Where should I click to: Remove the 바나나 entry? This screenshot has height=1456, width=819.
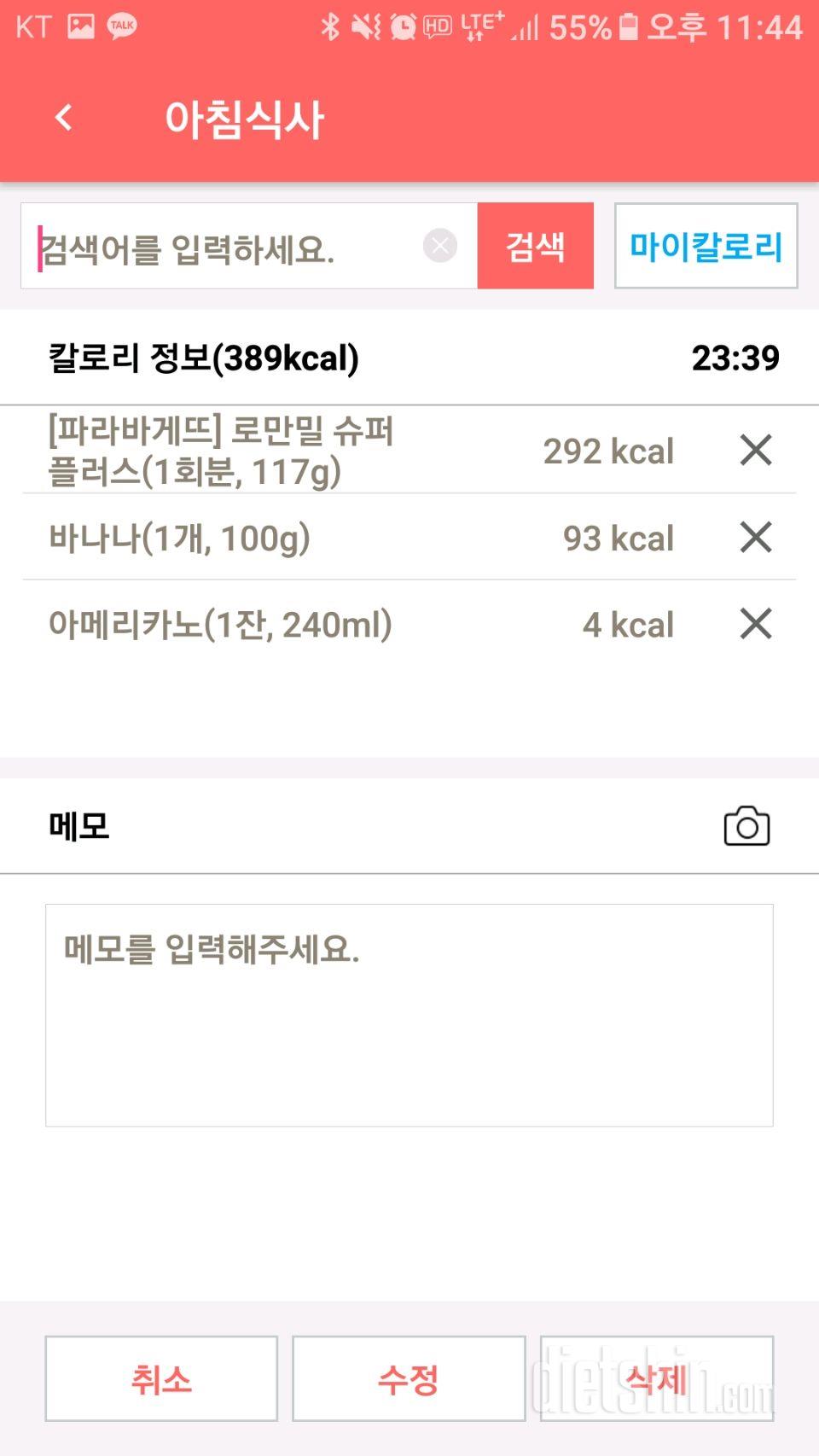coord(756,537)
